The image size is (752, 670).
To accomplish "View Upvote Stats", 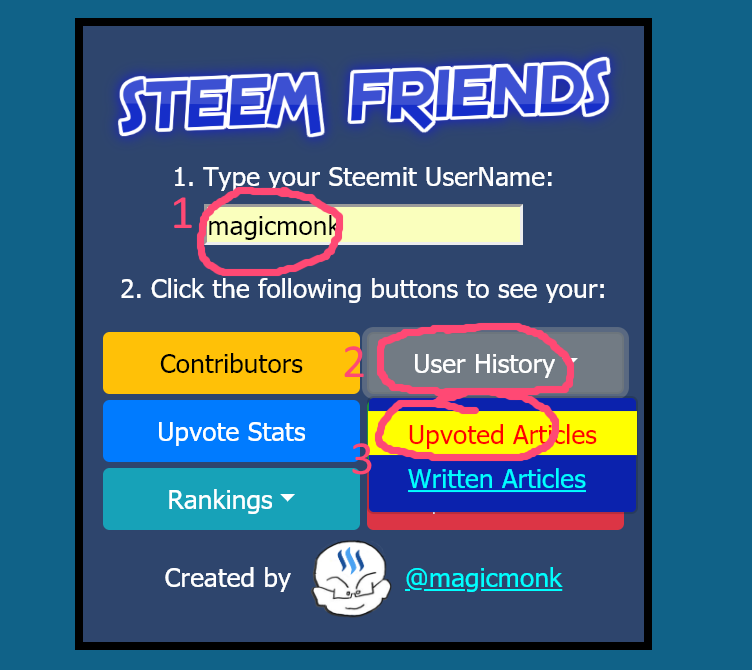I will click(x=231, y=432).
